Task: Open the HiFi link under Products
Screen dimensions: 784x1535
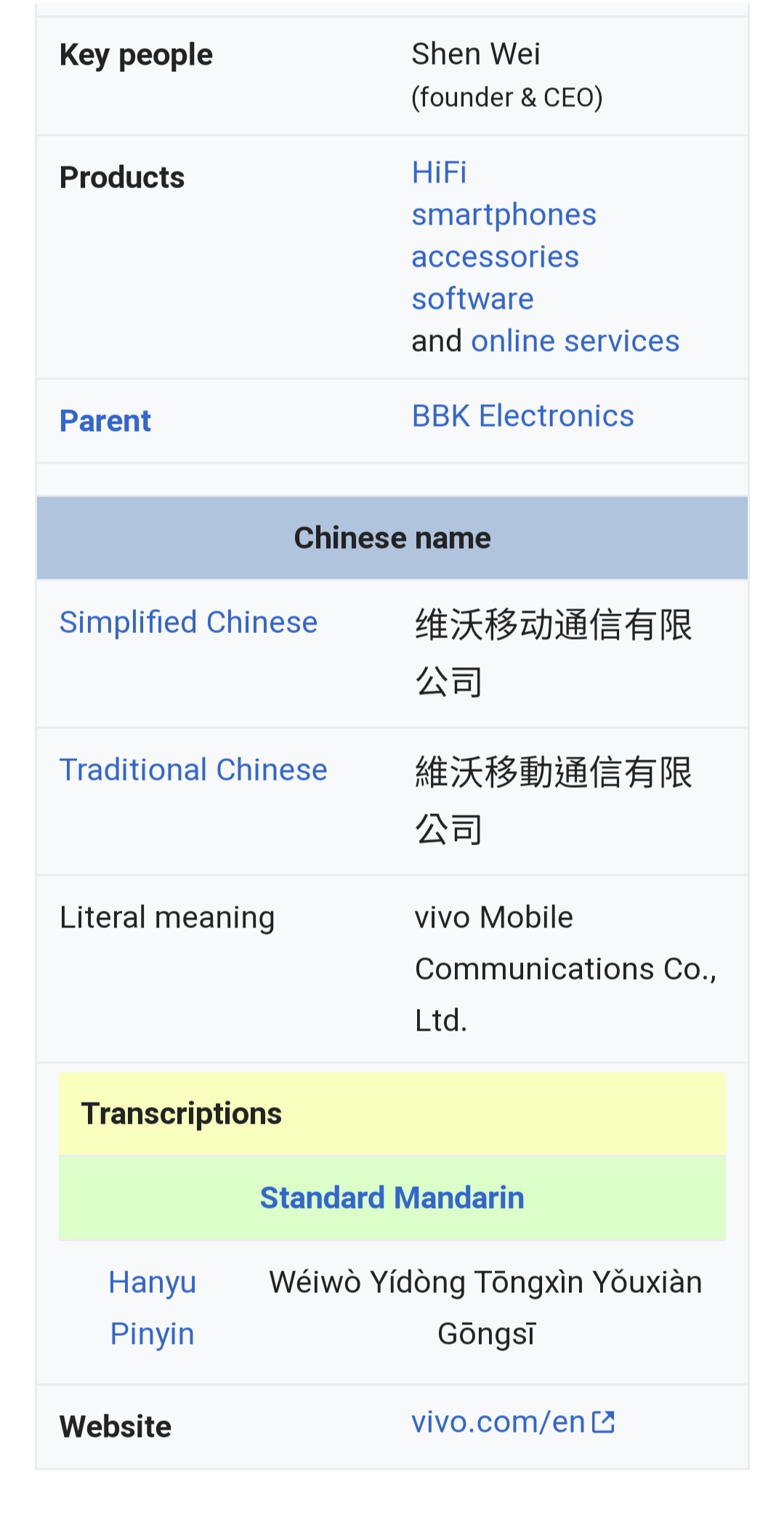Action: pyautogui.click(x=439, y=173)
